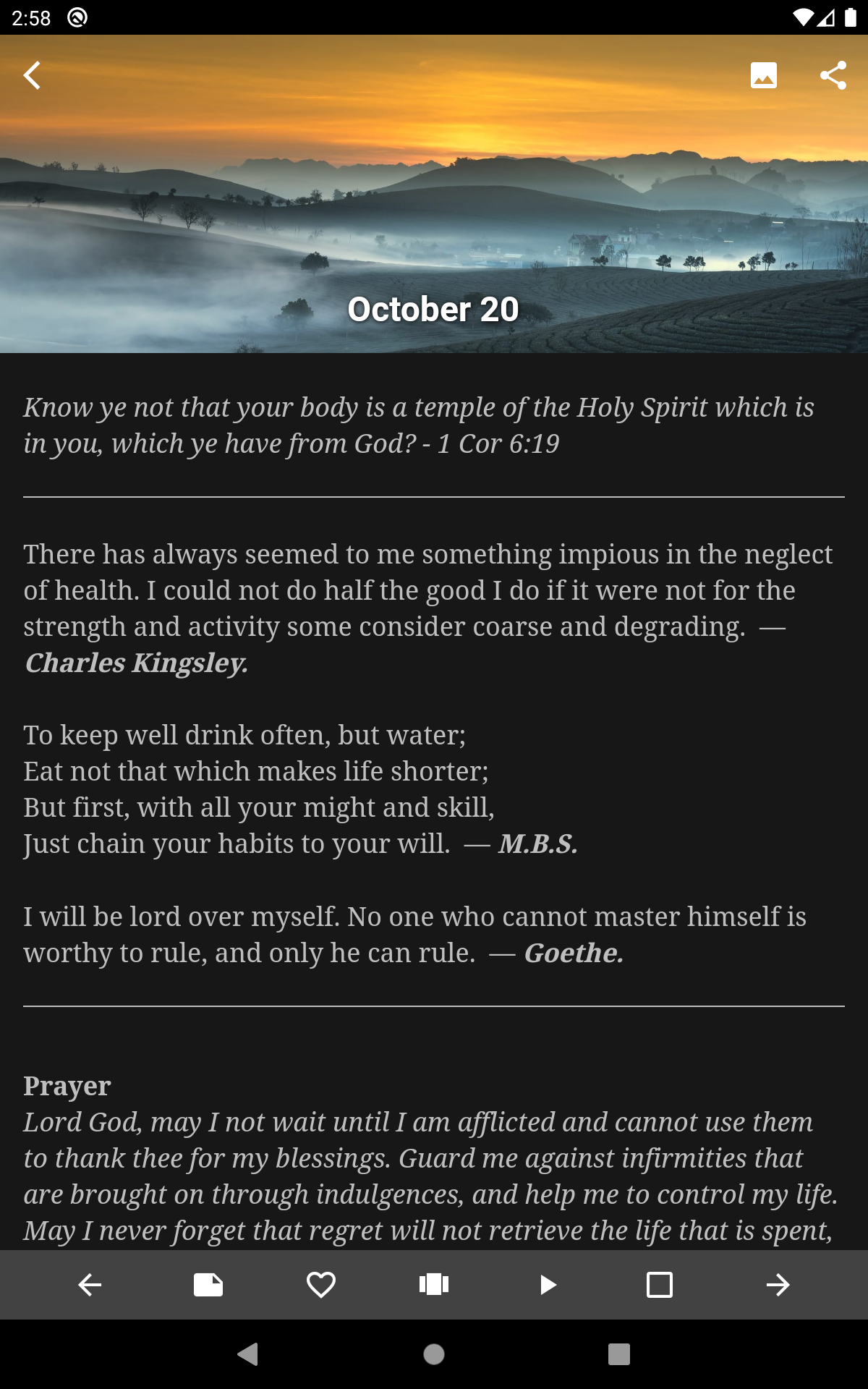Open the carousel view icon

434,1285
